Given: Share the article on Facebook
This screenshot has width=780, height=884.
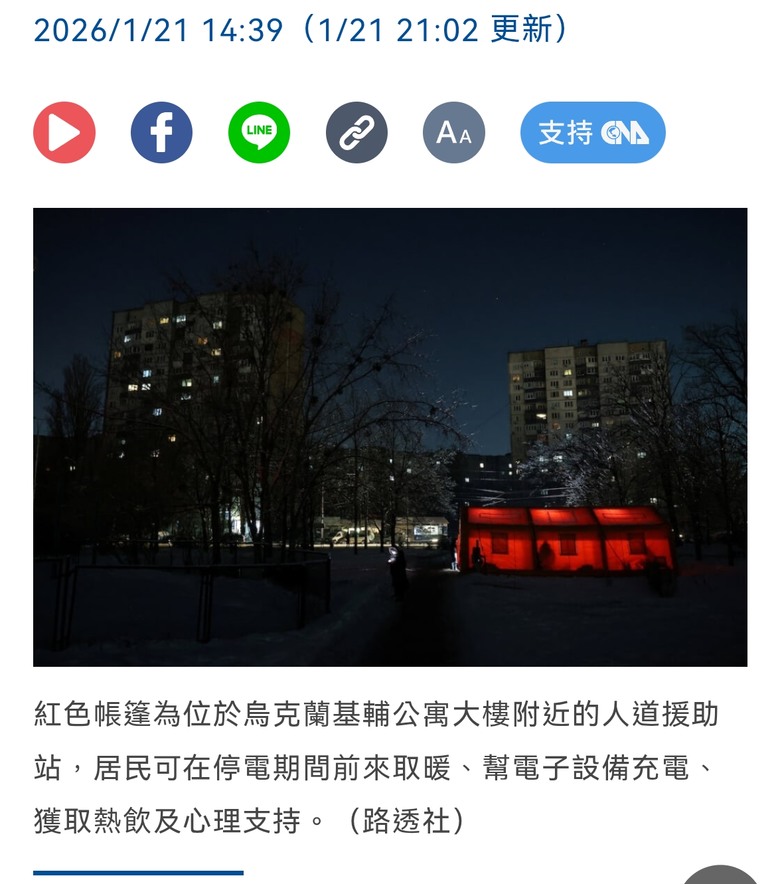Looking at the screenshot, I should pos(161,133).
